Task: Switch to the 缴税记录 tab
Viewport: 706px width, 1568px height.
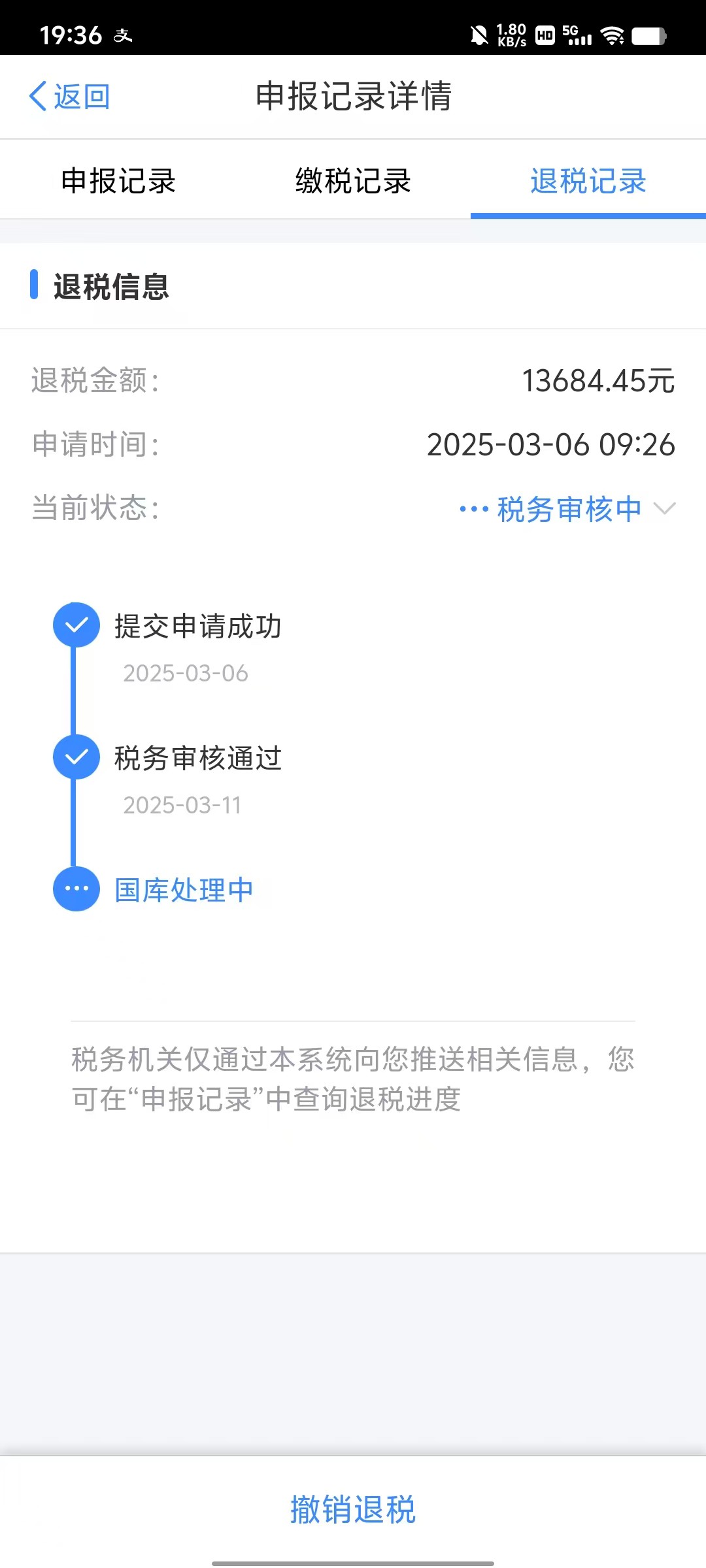Action: point(353,181)
